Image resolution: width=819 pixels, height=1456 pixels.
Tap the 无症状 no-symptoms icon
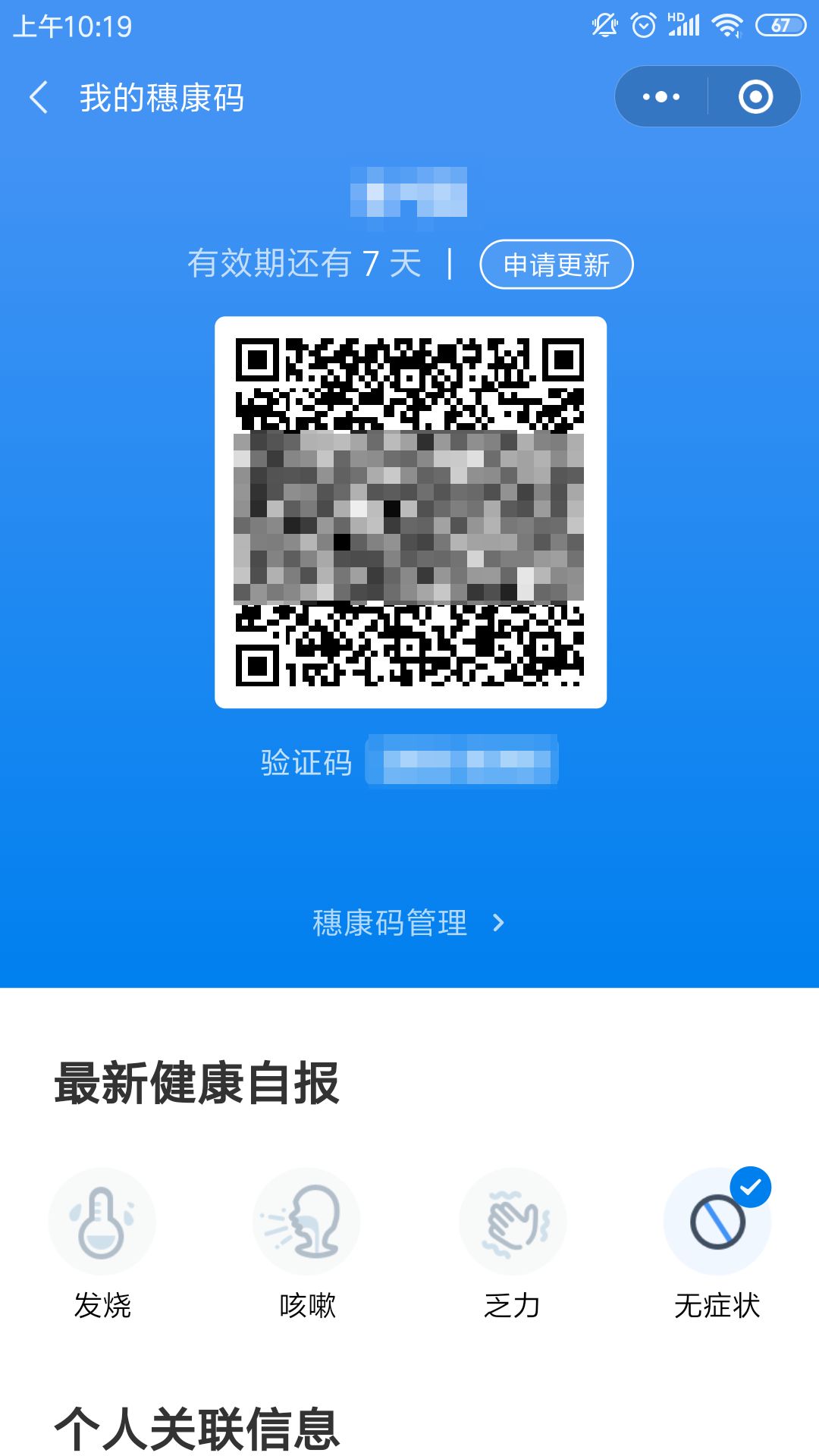[x=716, y=1219]
